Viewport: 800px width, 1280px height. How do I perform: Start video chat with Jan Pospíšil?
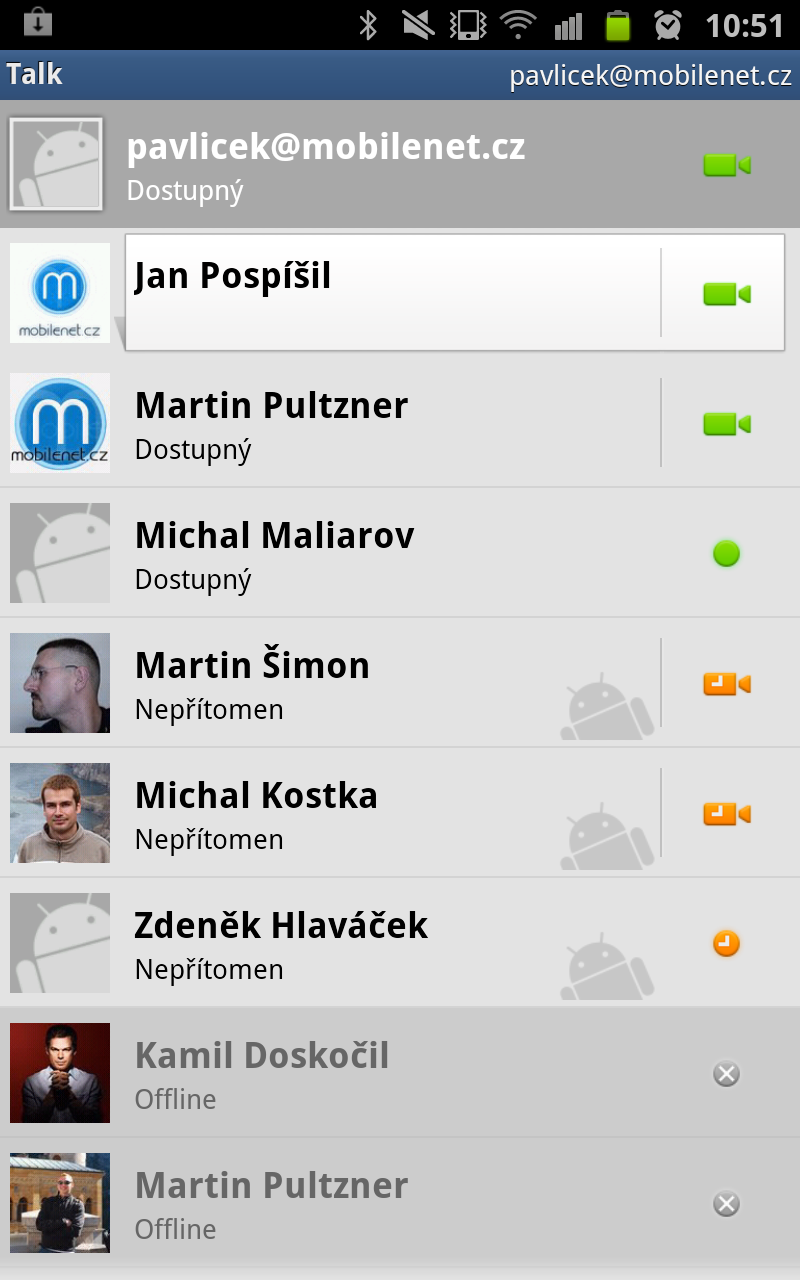pyautogui.click(x=726, y=293)
